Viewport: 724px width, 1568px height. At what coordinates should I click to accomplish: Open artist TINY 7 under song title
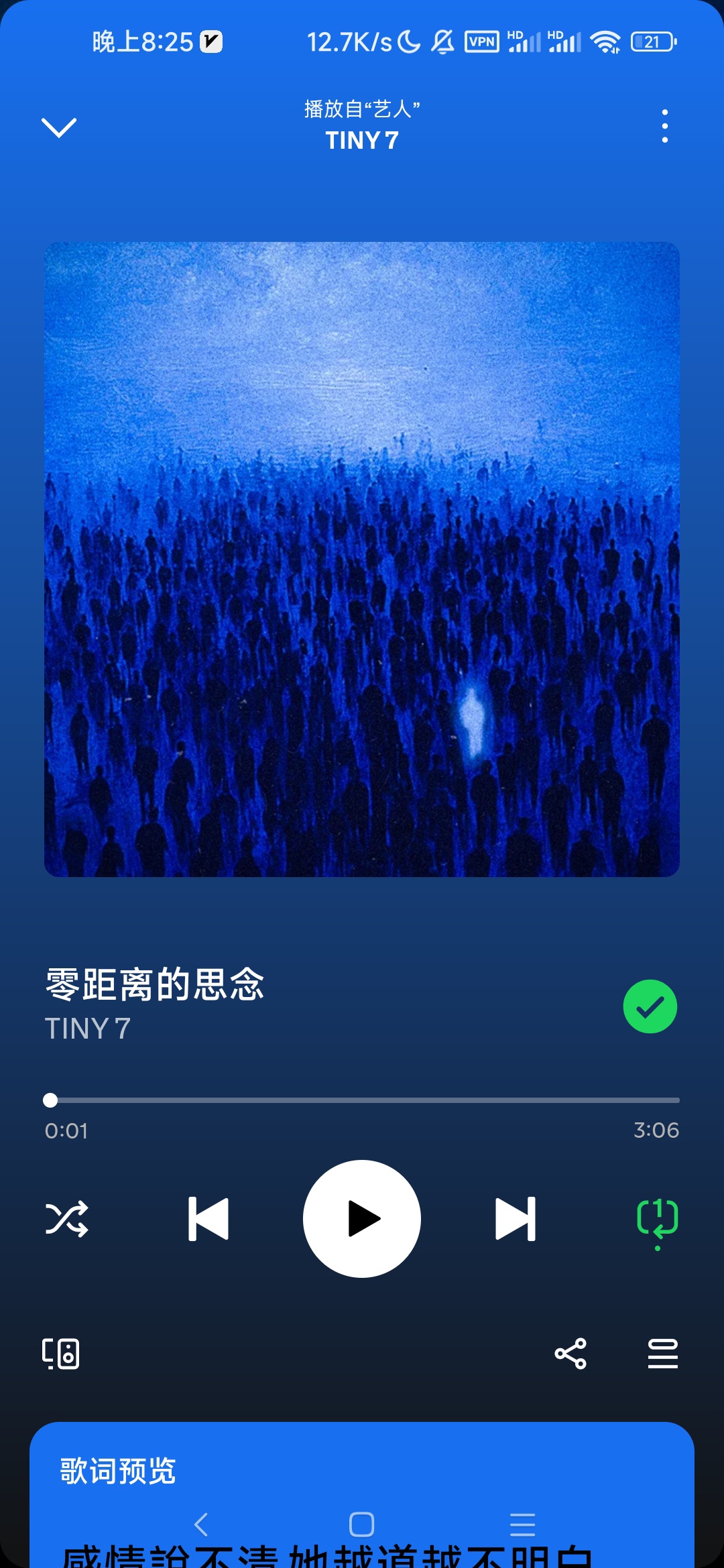(x=88, y=1029)
